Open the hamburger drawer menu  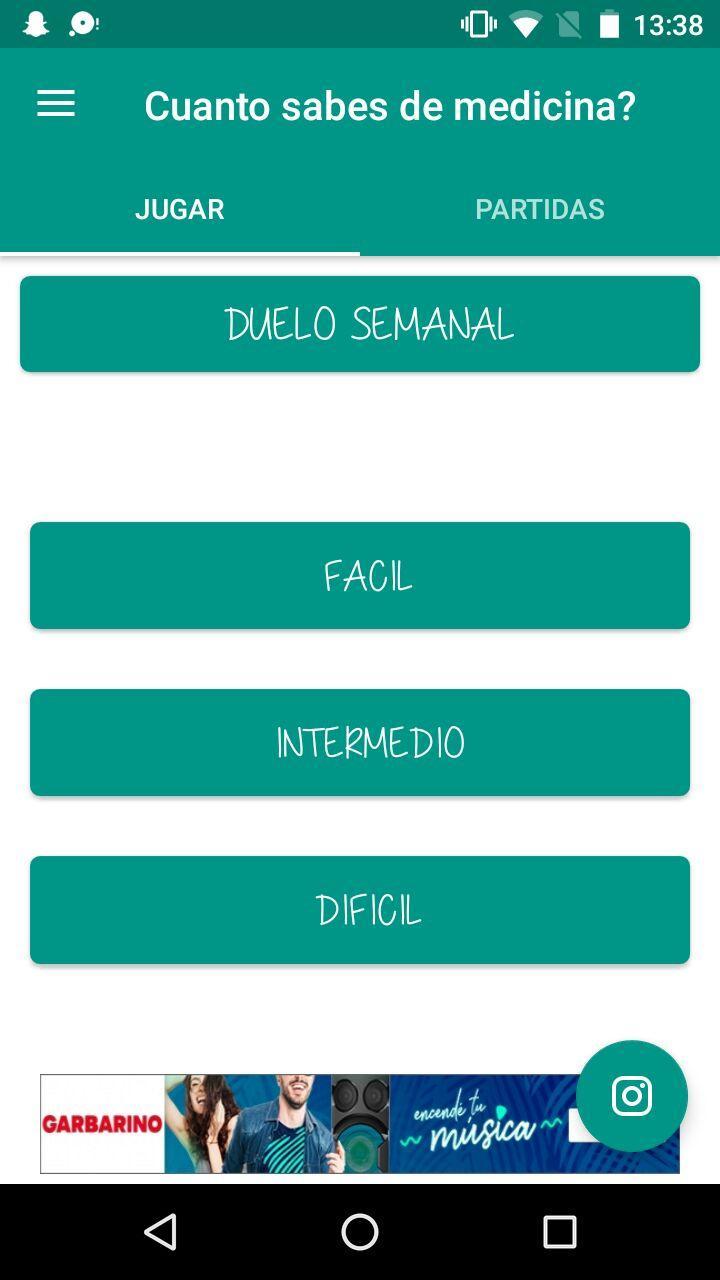(56, 104)
